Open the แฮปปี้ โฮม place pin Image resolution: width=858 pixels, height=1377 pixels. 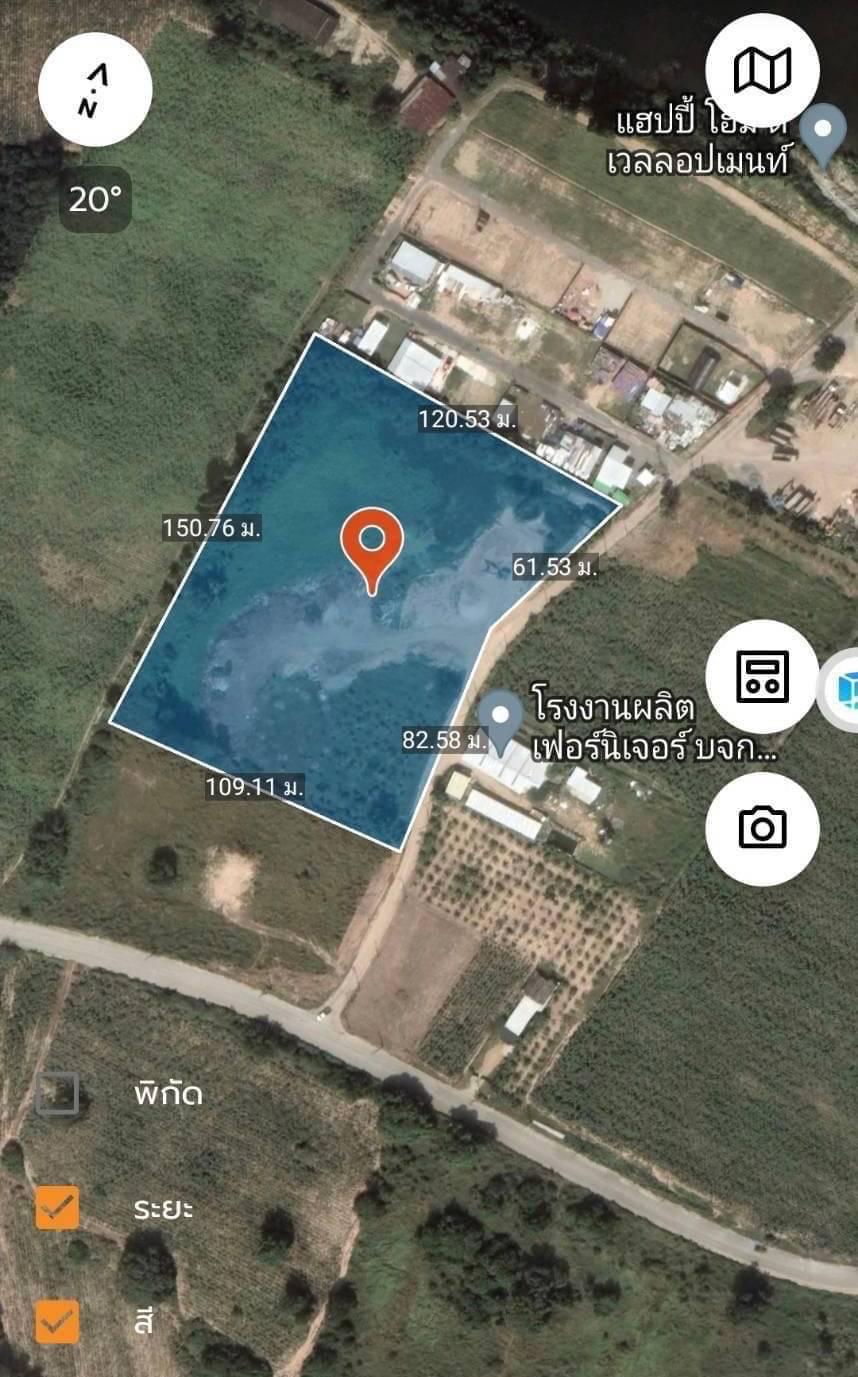[823, 136]
